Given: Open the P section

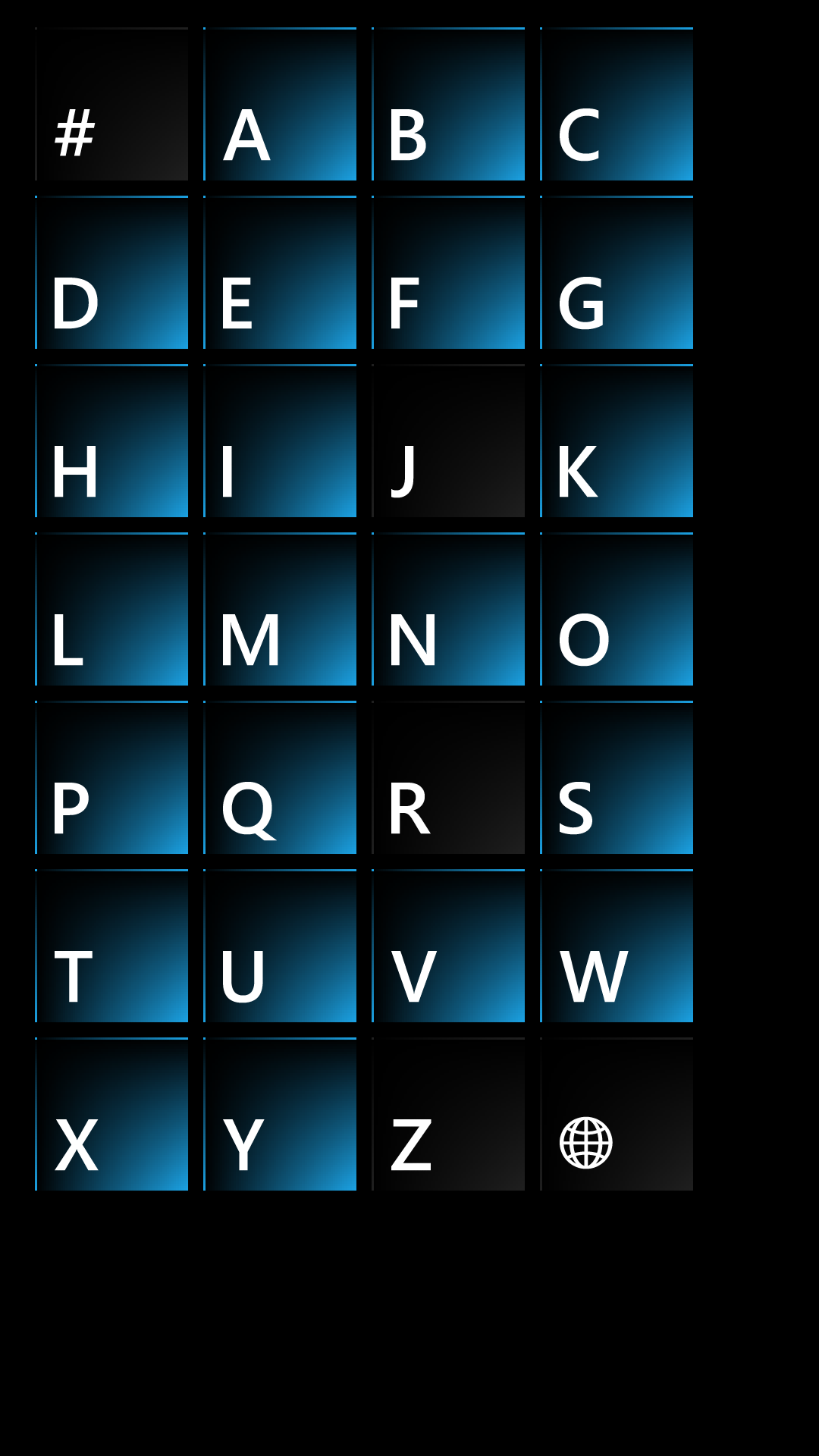Looking at the screenshot, I should pos(111,777).
